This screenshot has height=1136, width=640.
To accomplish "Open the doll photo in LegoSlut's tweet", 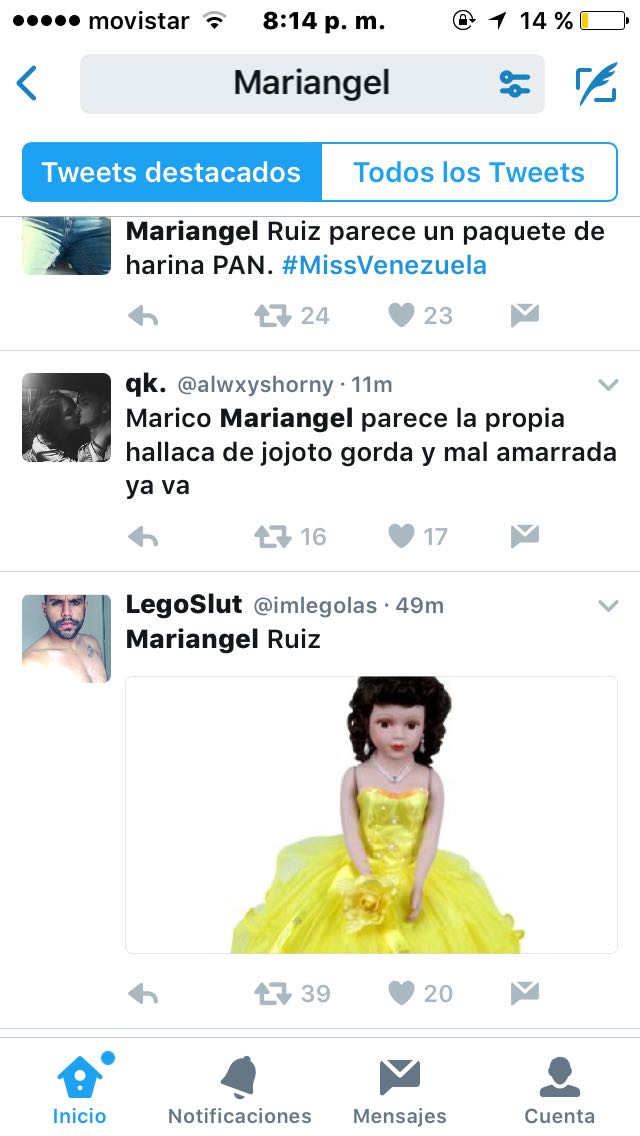I will pyautogui.click(x=371, y=814).
